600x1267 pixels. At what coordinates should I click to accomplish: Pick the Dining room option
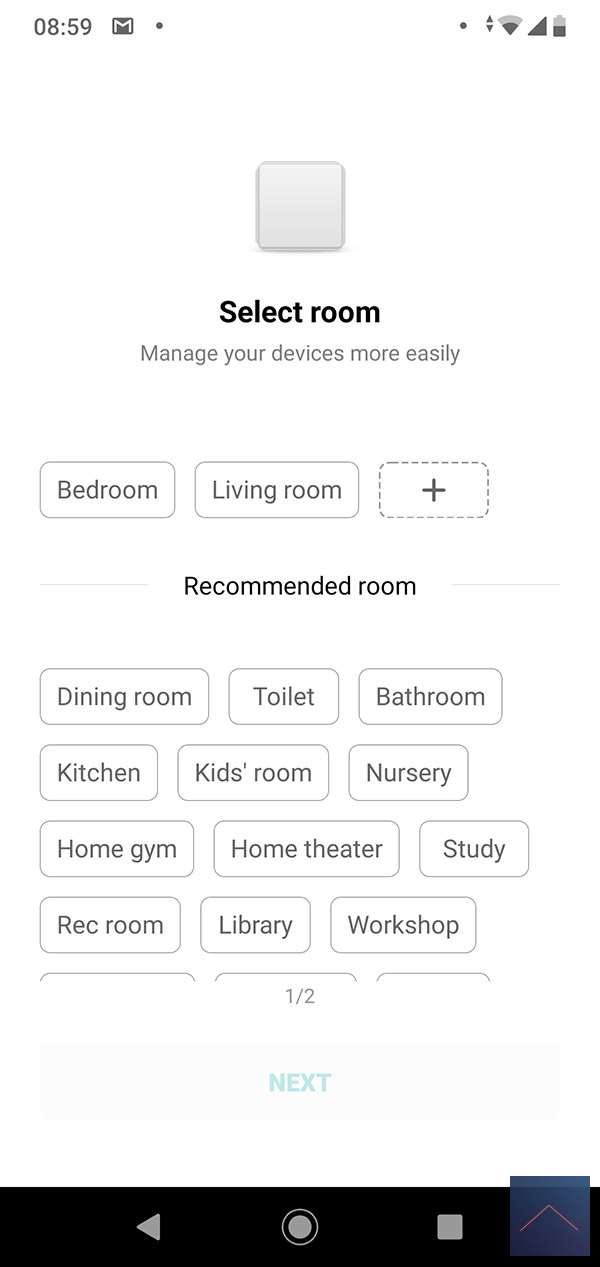(x=124, y=697)
